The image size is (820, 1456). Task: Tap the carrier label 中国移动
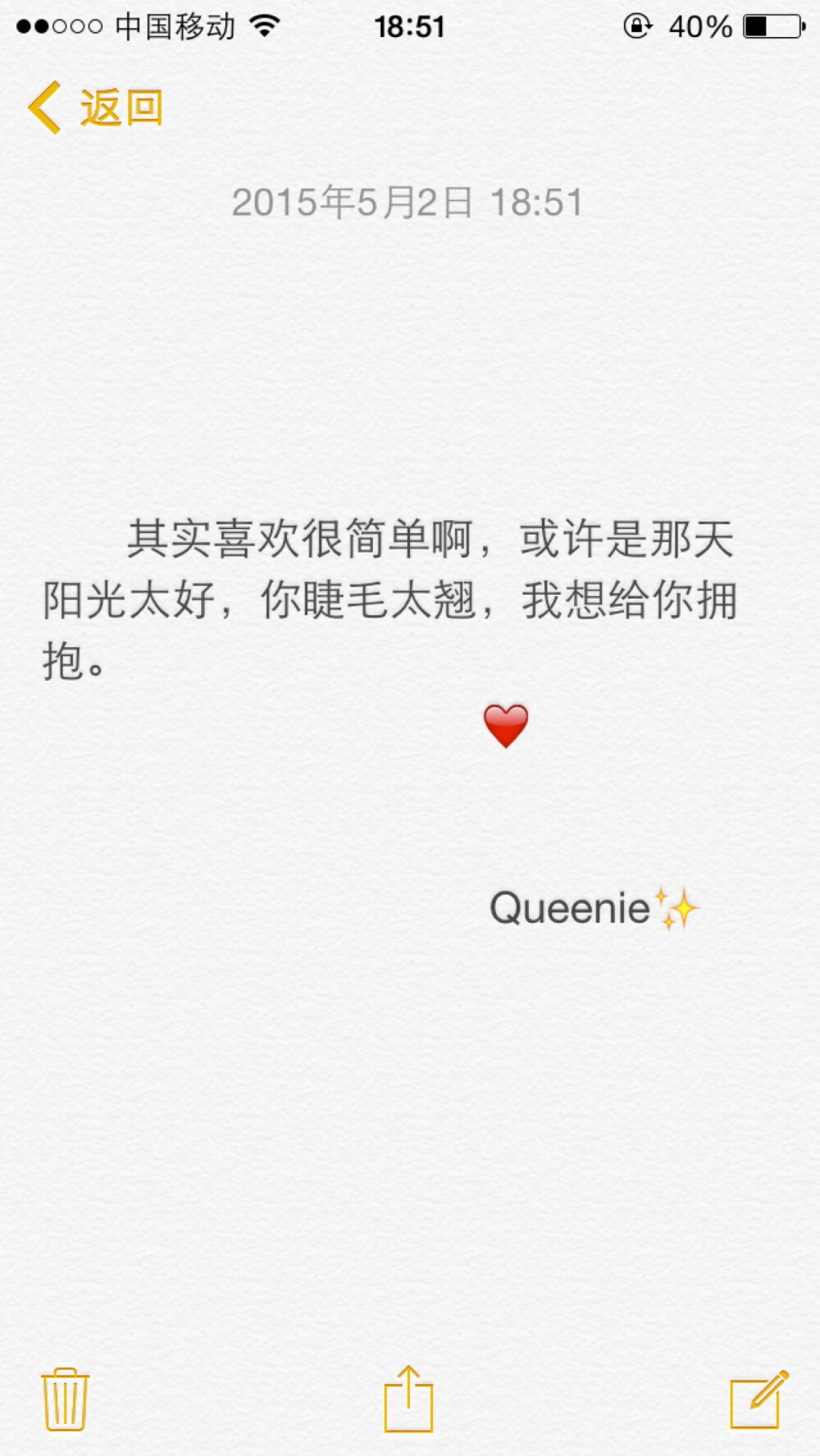pos(175,25)
